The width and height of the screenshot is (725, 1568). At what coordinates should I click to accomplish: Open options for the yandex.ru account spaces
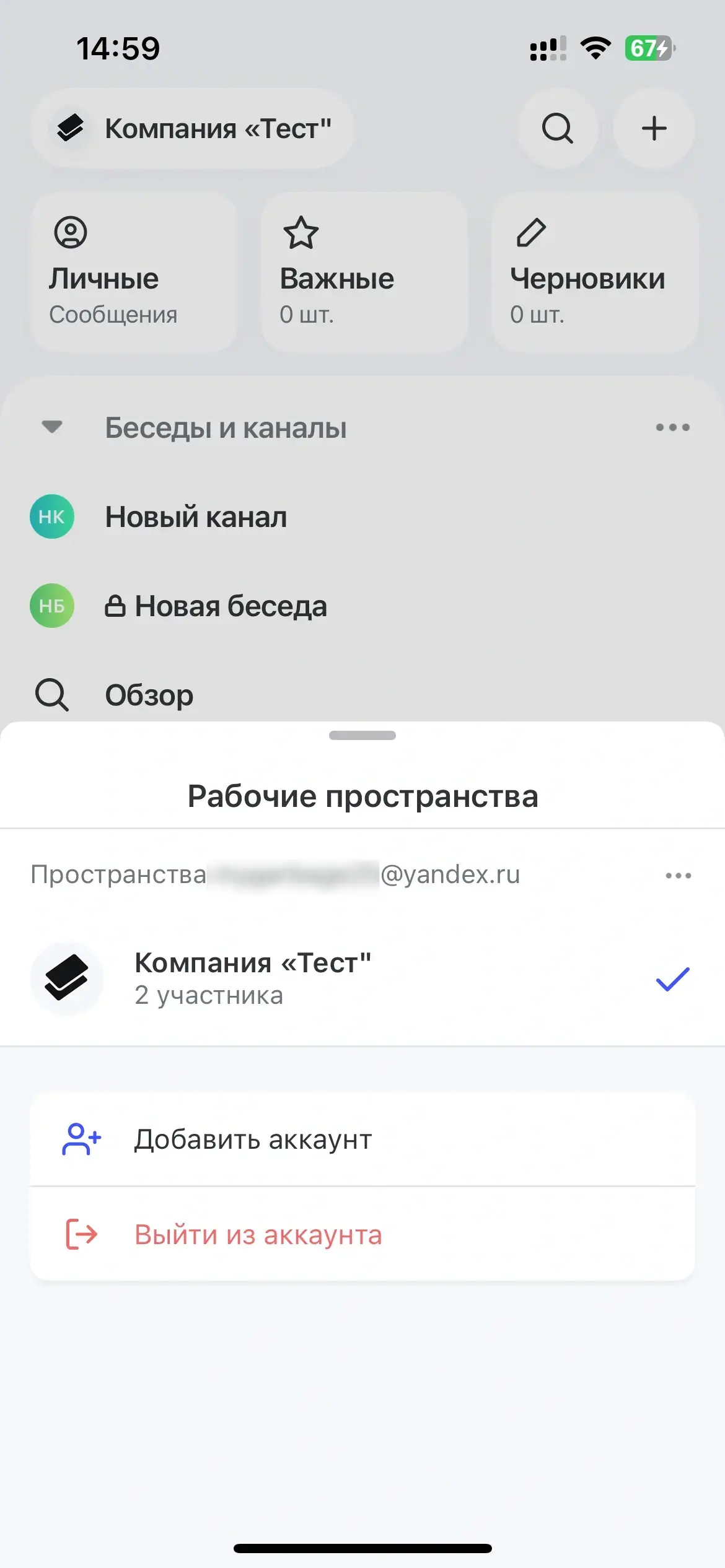pos(678,875)
